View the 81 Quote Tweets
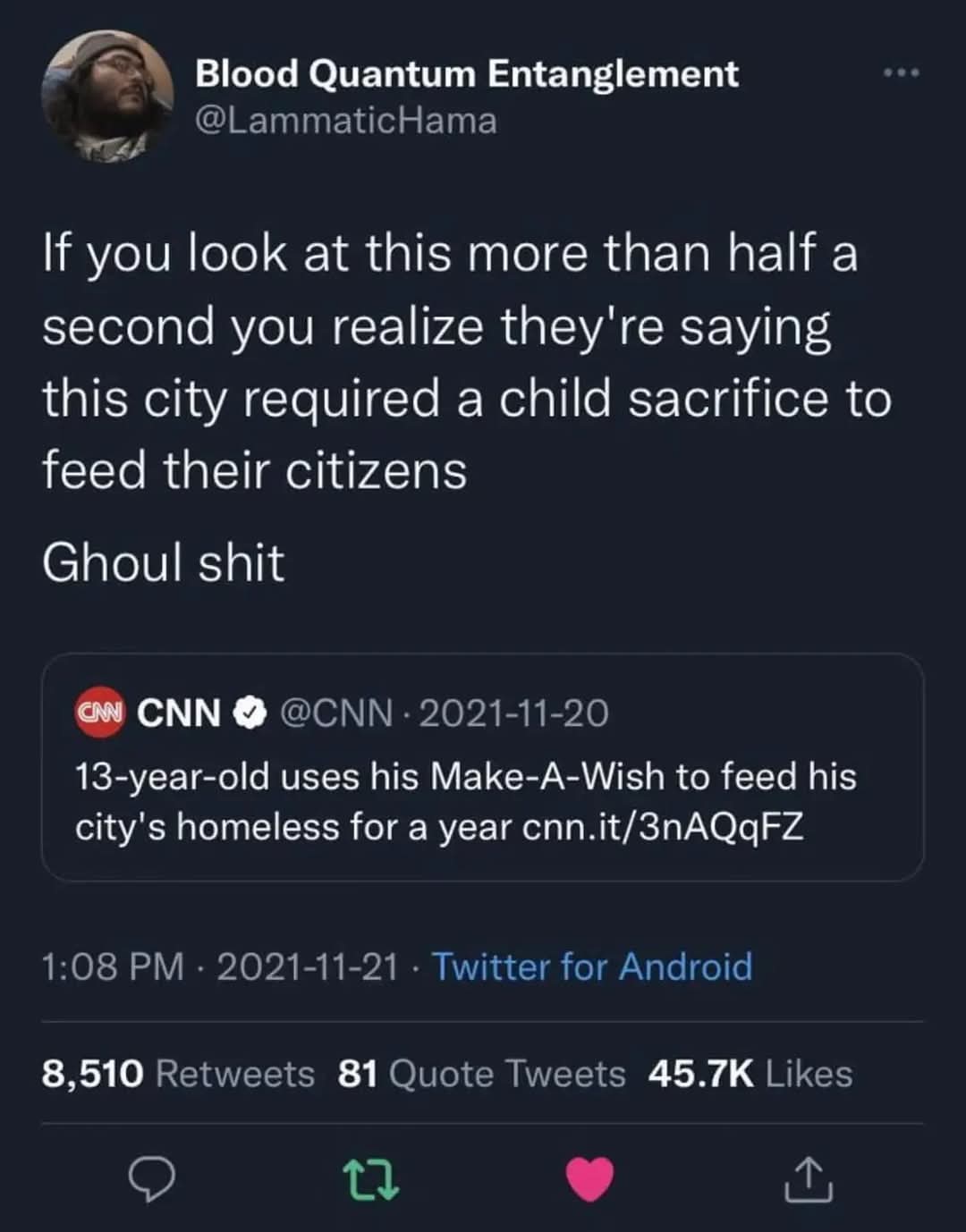 (481, 1074)
